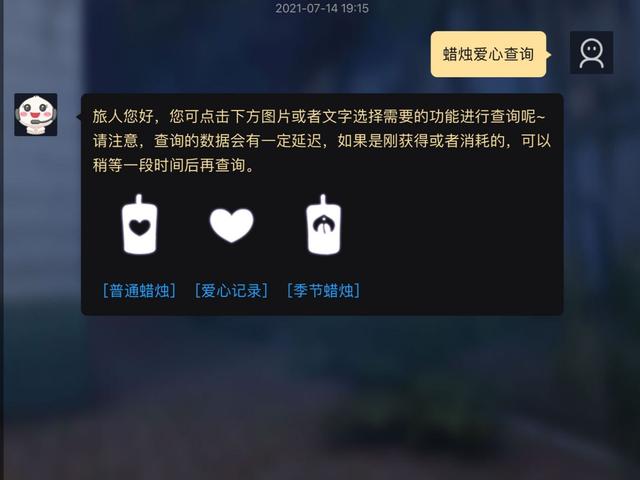
Task: Open the 季节蜡烛 link
Action: point(323,291)
